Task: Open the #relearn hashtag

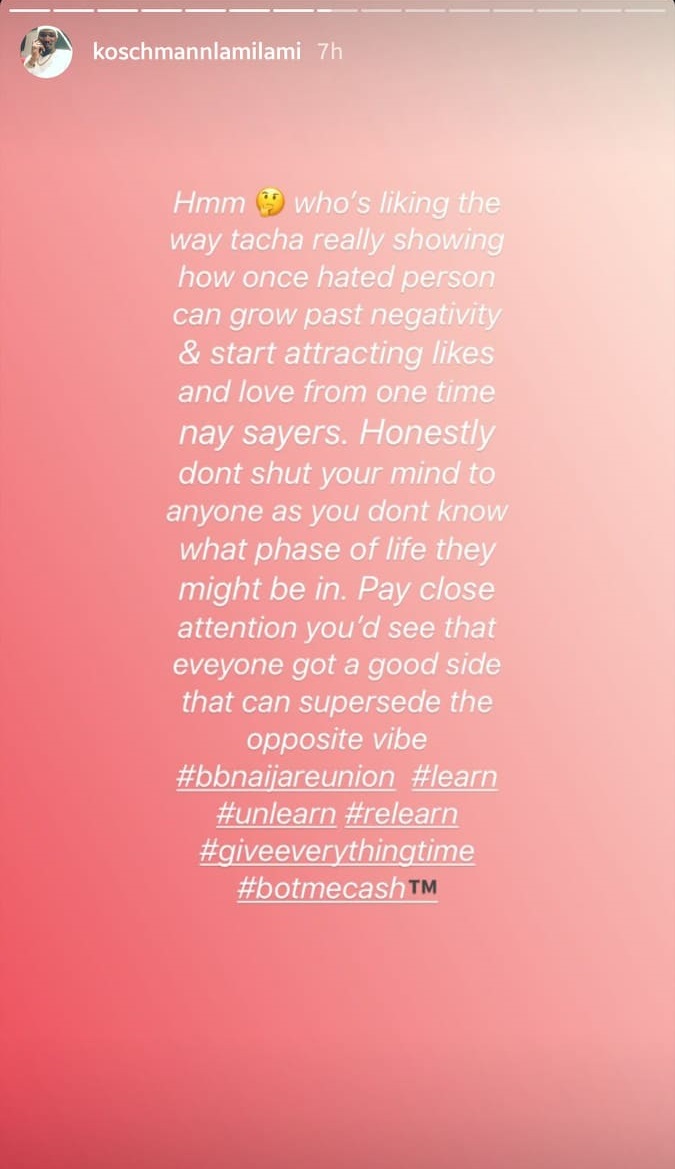Action: coord(401,814)
